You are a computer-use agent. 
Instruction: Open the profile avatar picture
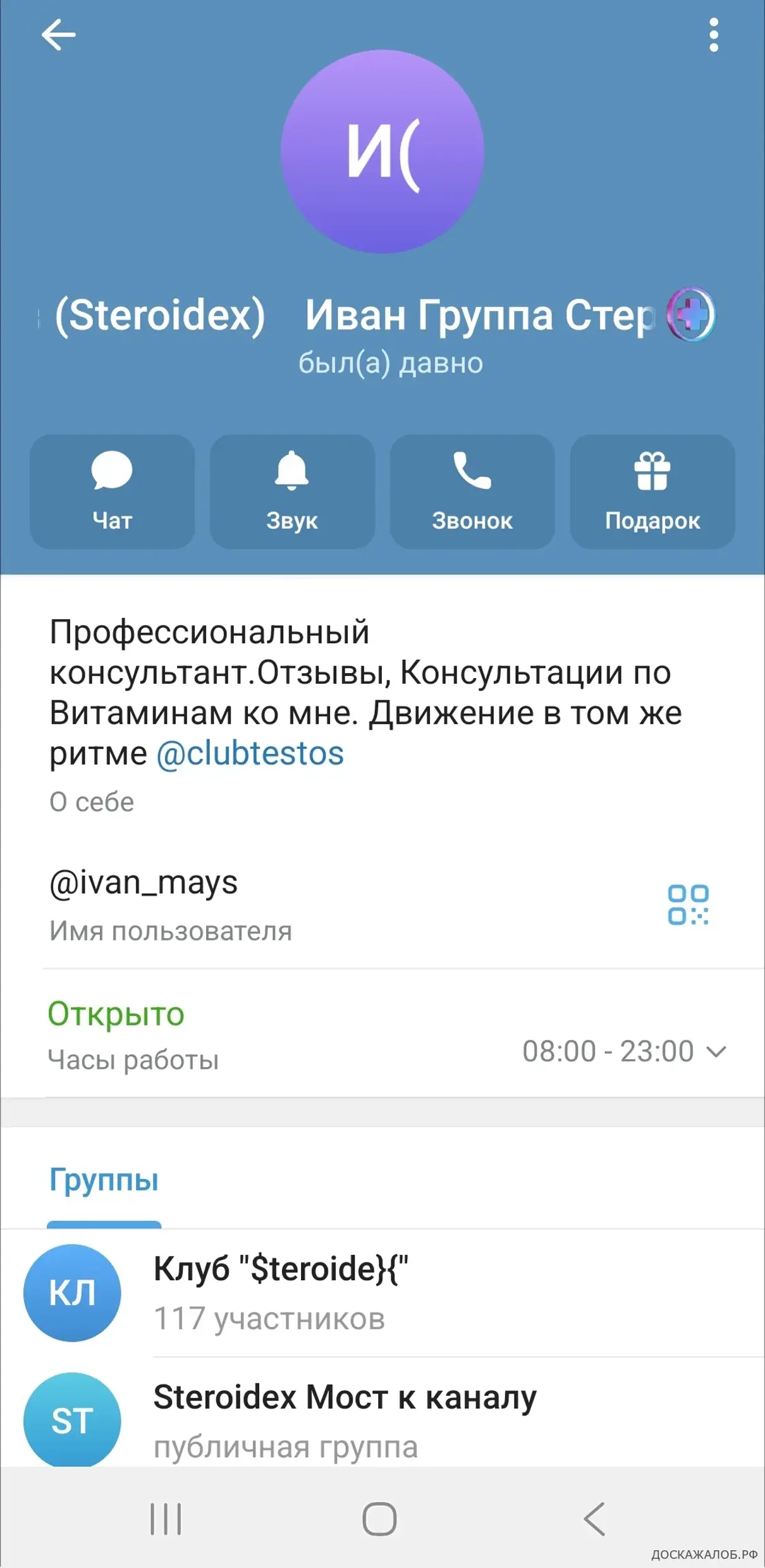382,152
